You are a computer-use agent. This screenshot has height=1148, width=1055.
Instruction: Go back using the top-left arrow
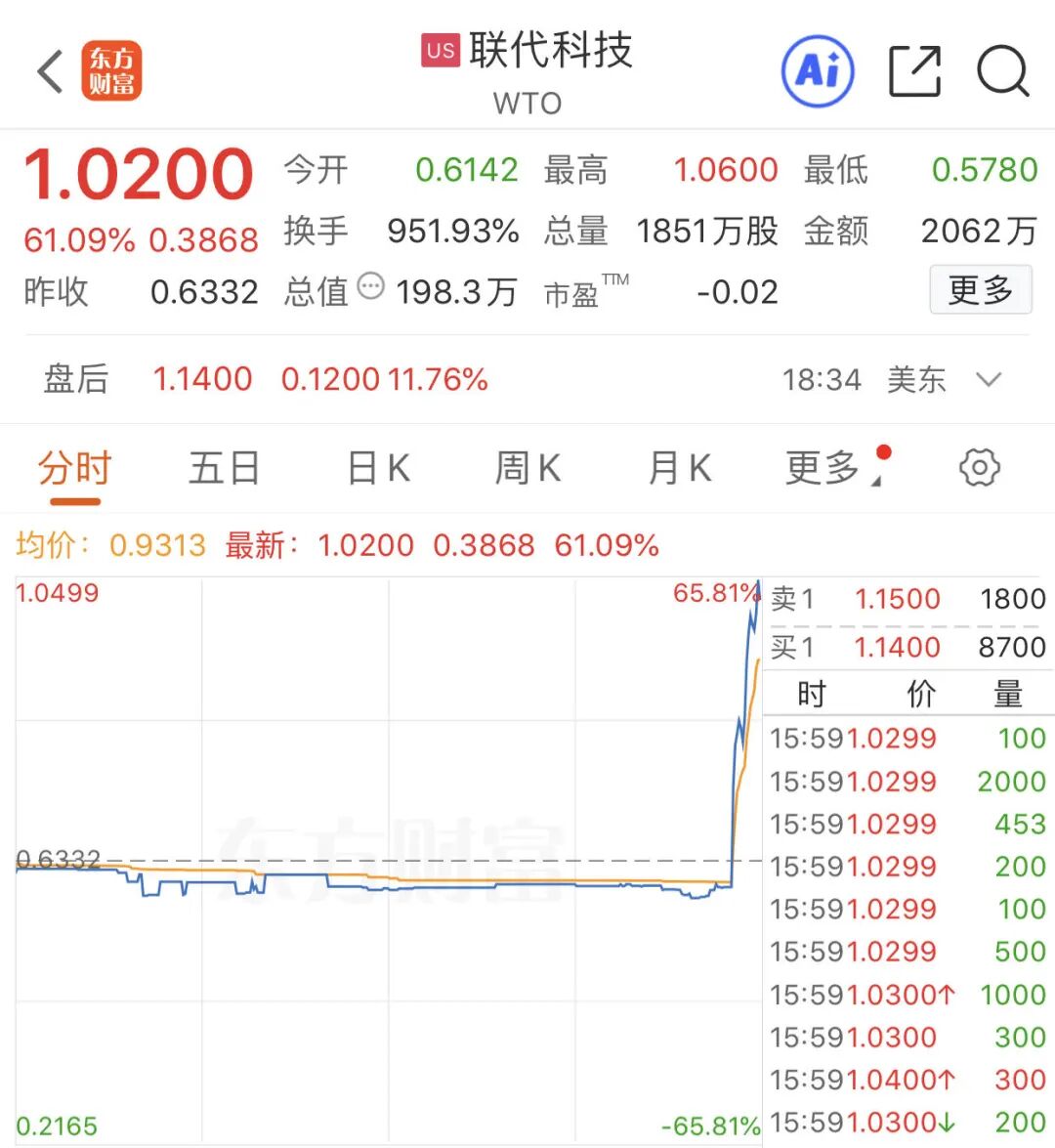click(51, 71)
